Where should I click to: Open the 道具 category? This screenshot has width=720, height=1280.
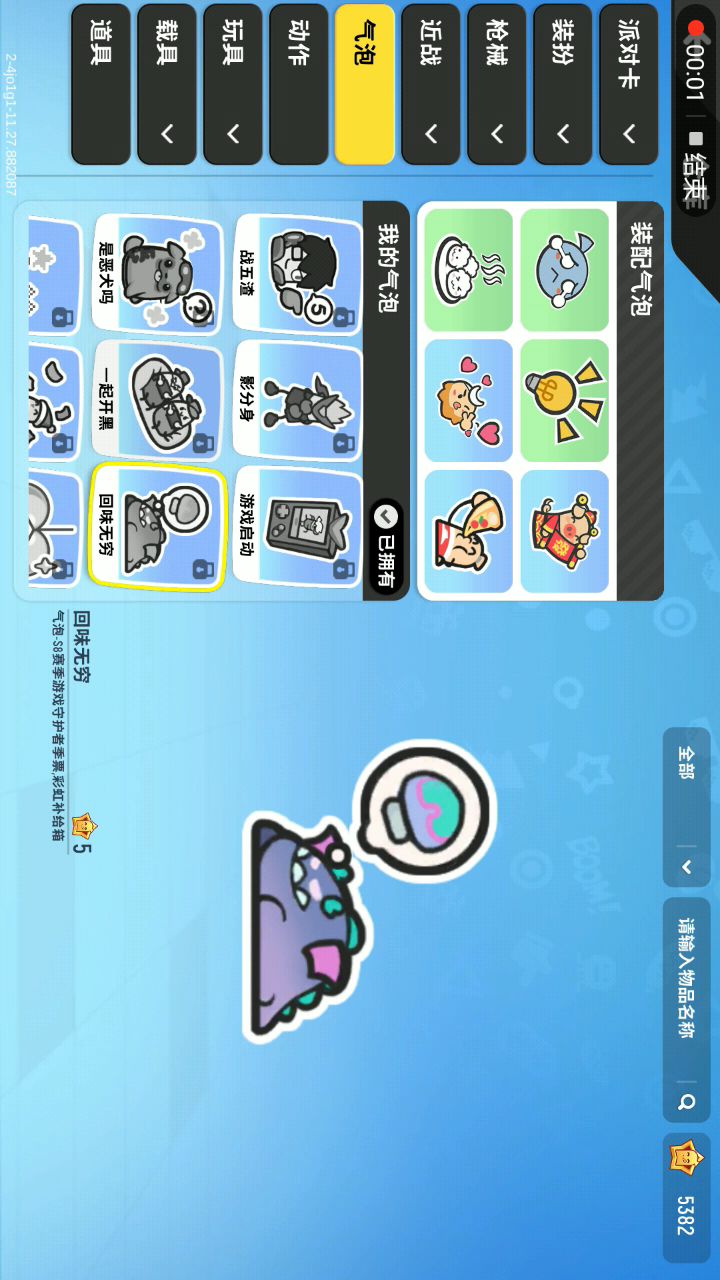pyautogui.click(x=100, y=84)
